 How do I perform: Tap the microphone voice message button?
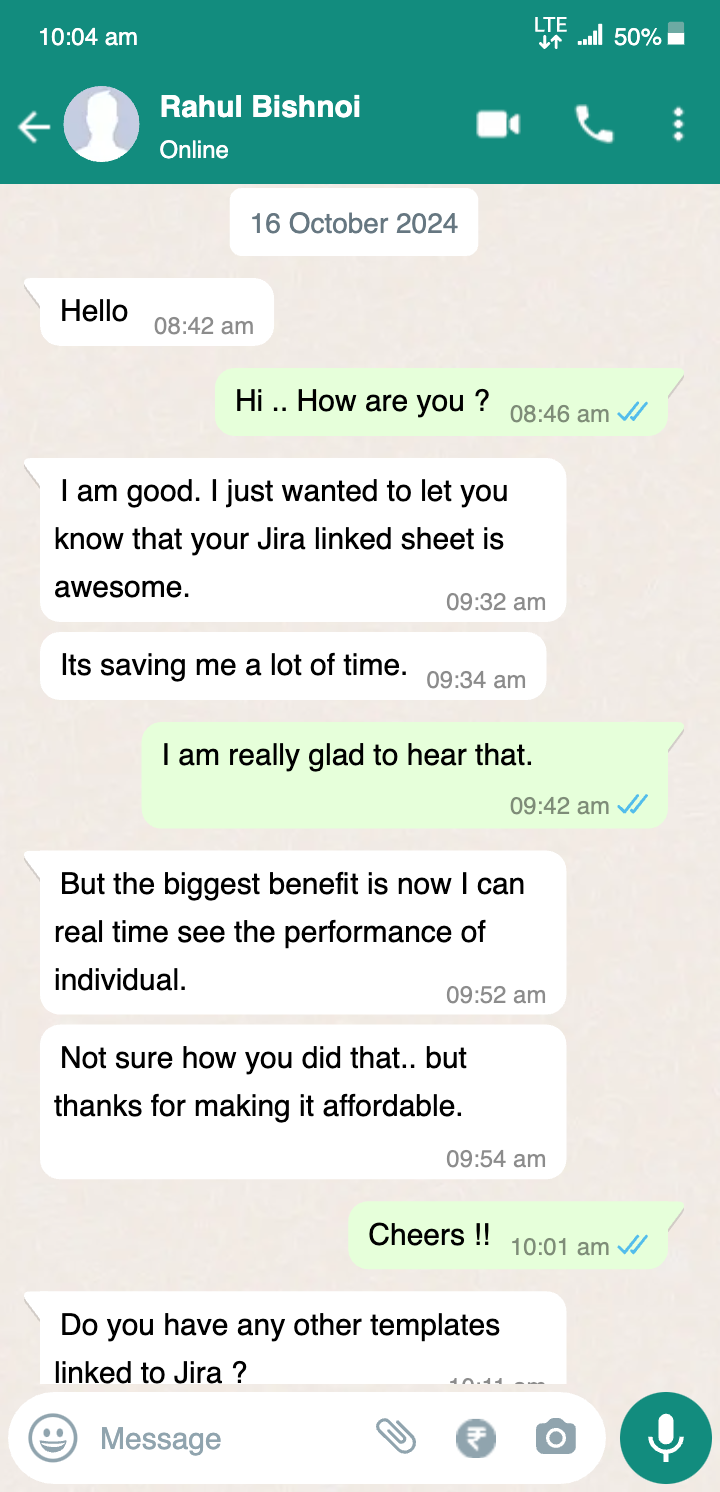665,1438
